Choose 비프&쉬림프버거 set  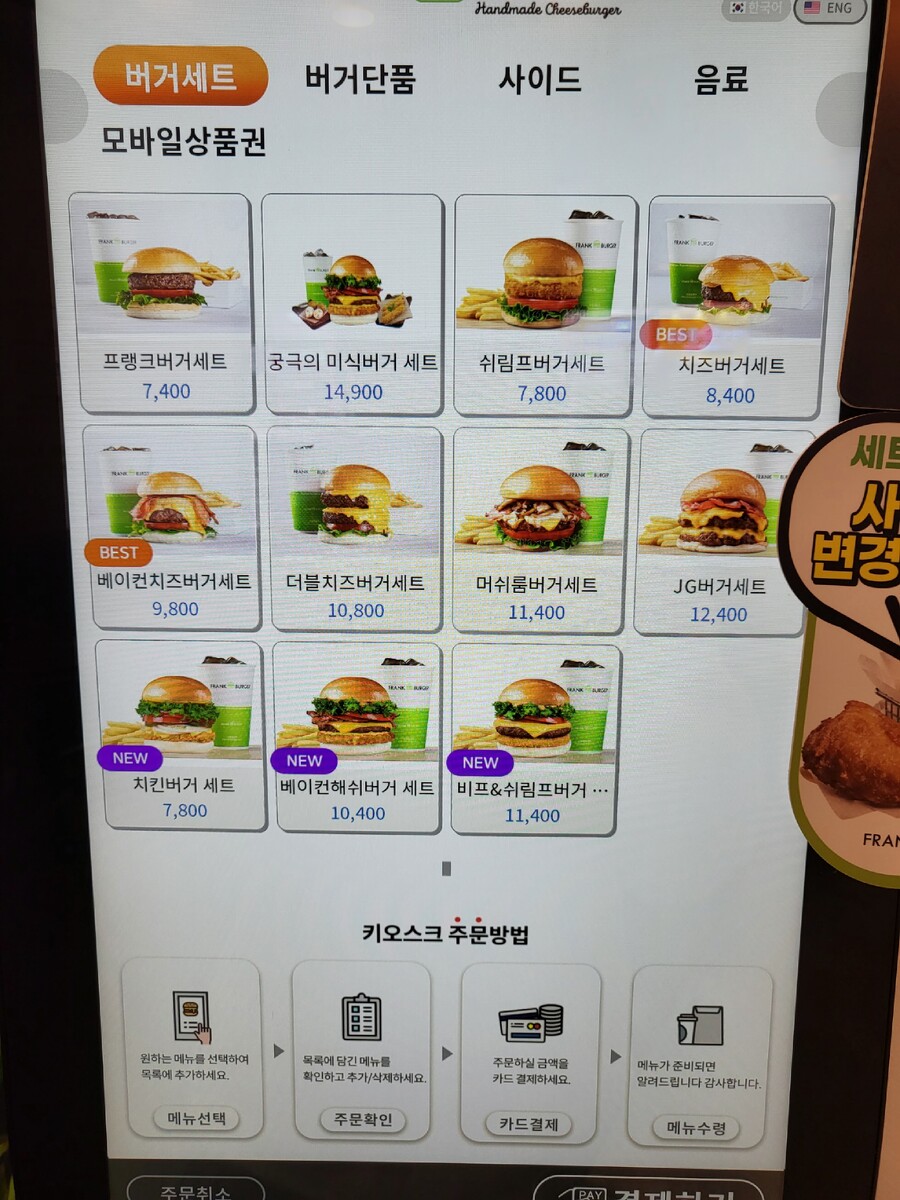click(535, 740)
